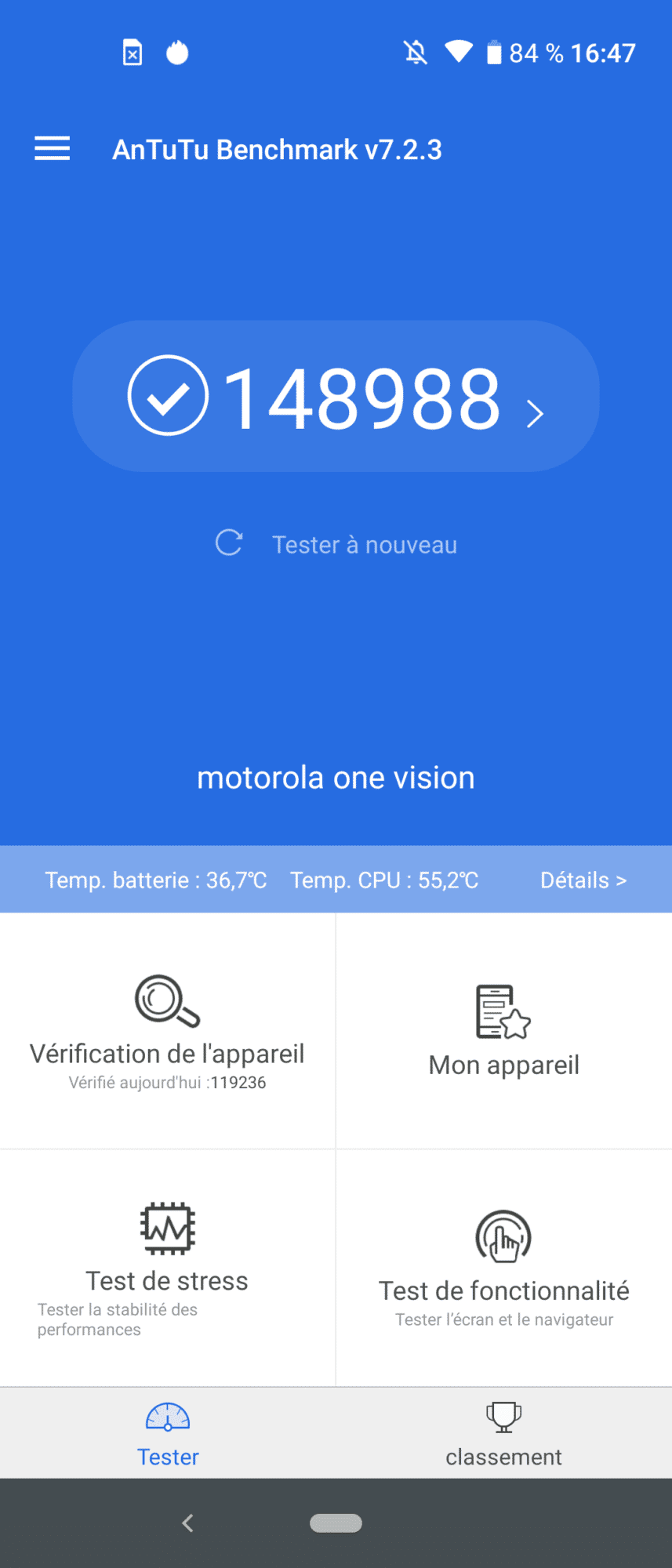Open the hamburger drawer menu
The width and height of the screenshot is (672, 1568).
(53, 148)
